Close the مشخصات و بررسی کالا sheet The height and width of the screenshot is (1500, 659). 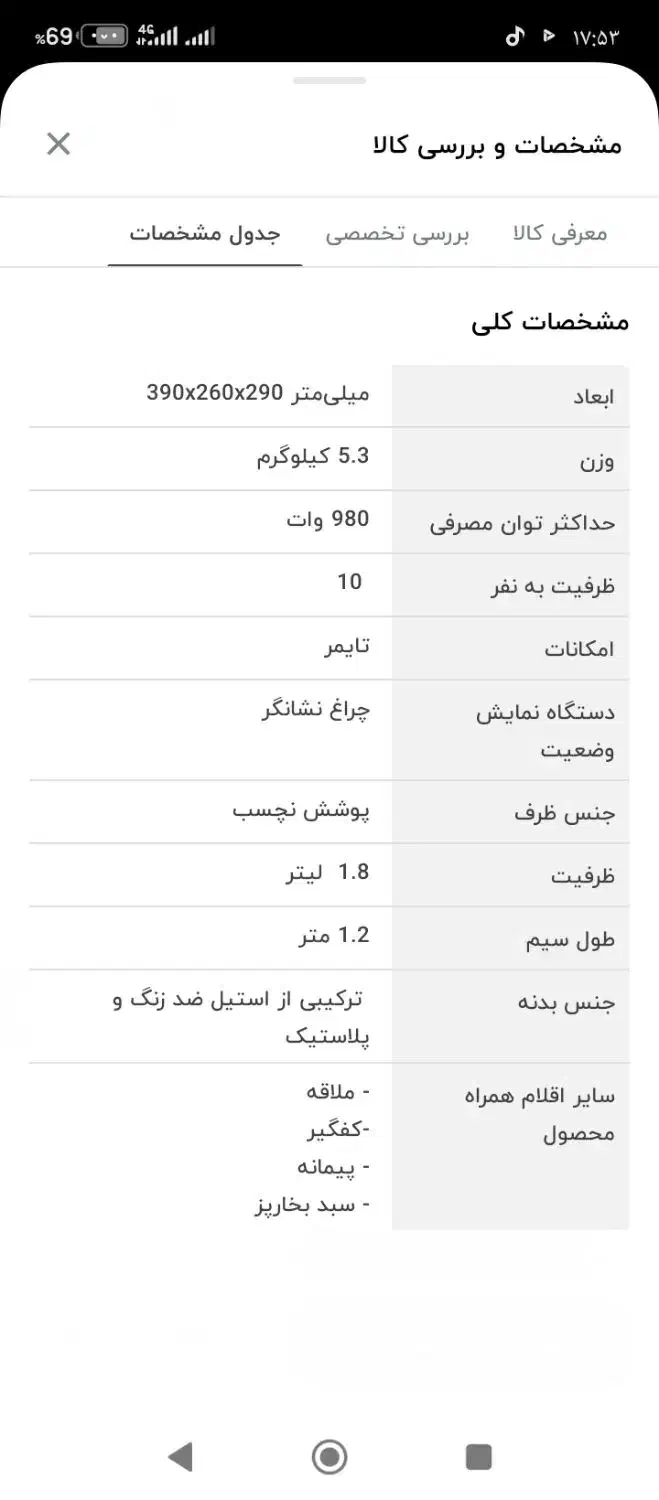tap(59, 144)
